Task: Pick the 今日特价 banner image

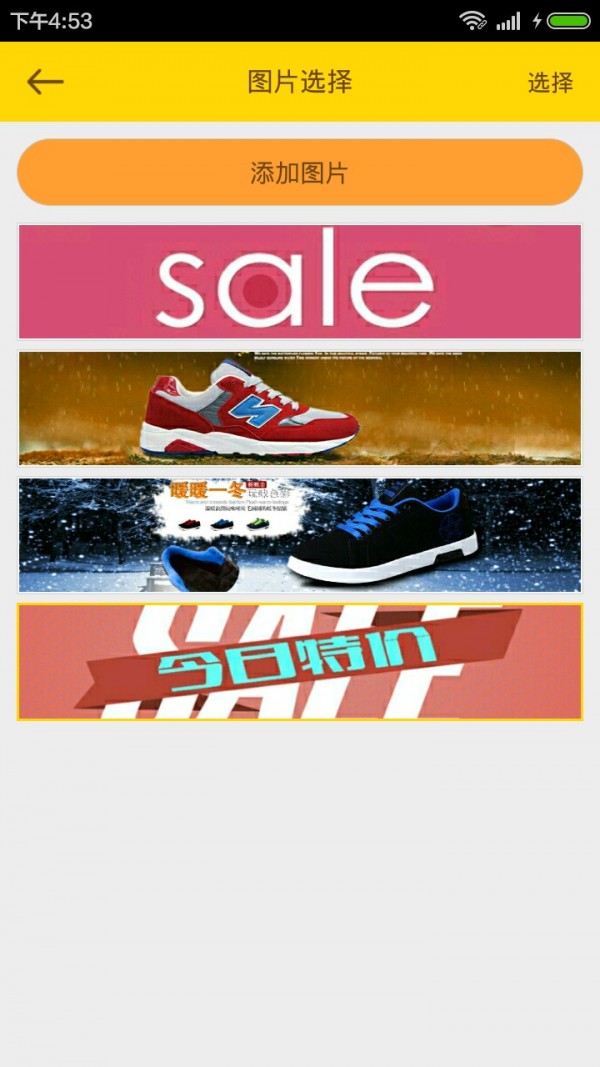Action: coord(300,662)
